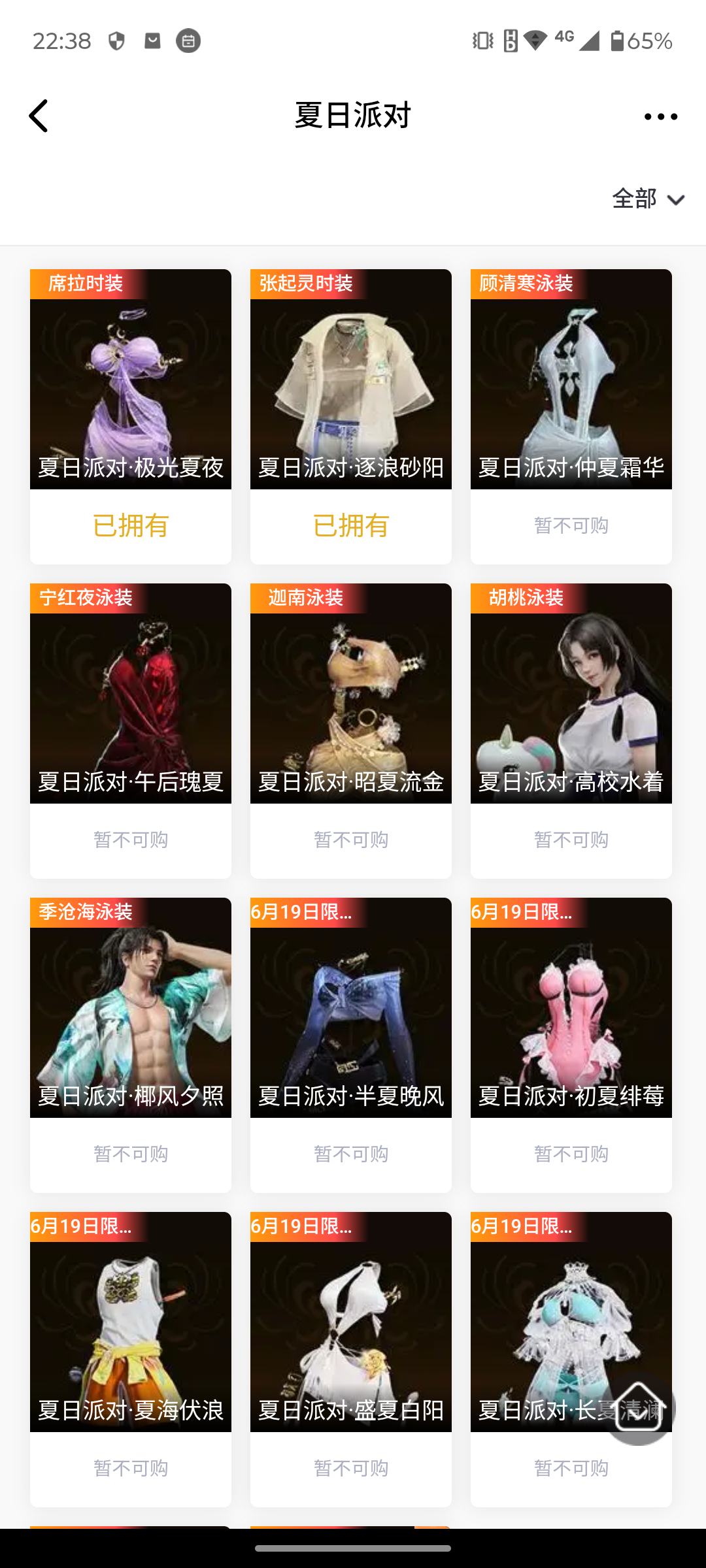The height and width of the screenshot is (1568, 706).
Task: Tap the shield notification icon in status bar
Action: click(x=118, y=41)
